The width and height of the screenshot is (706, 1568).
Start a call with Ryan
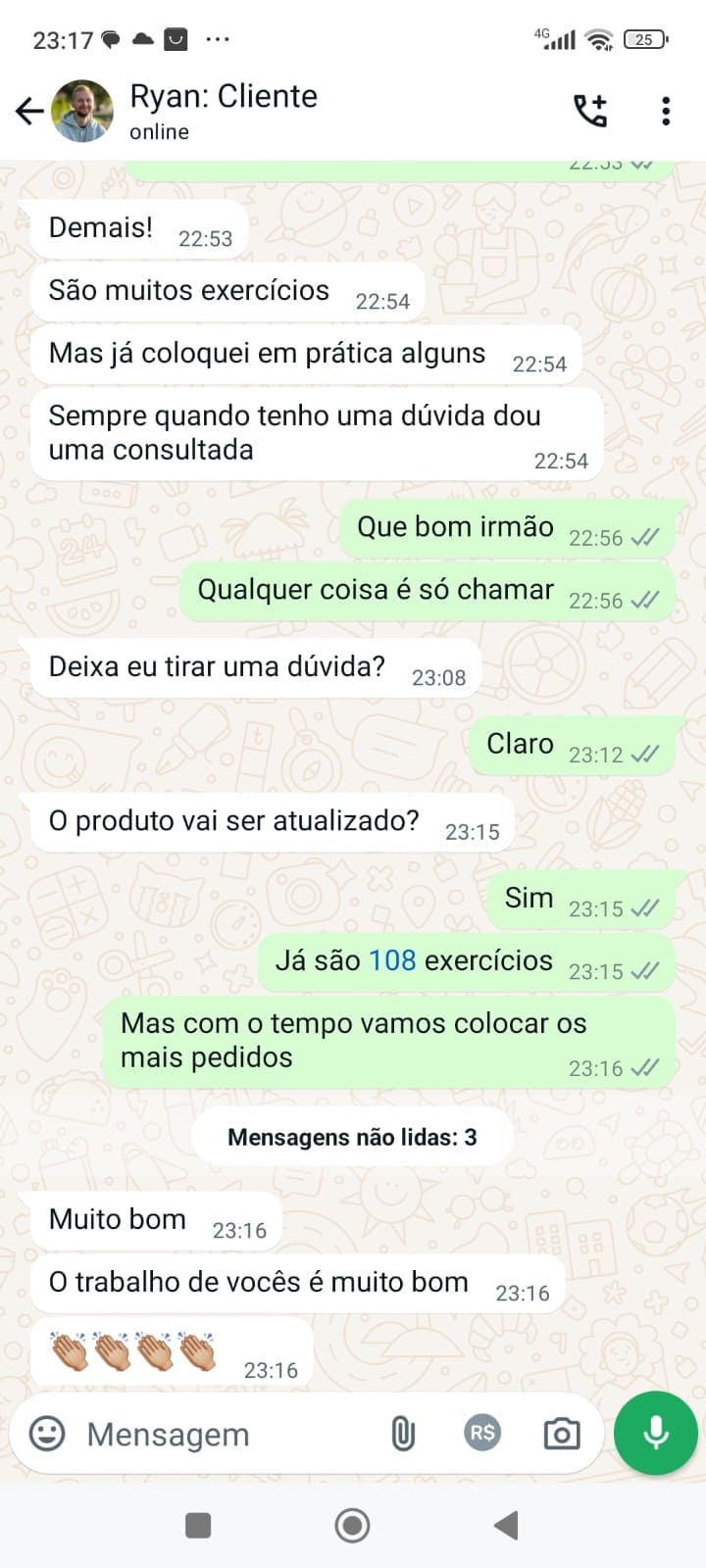(590, 112)
